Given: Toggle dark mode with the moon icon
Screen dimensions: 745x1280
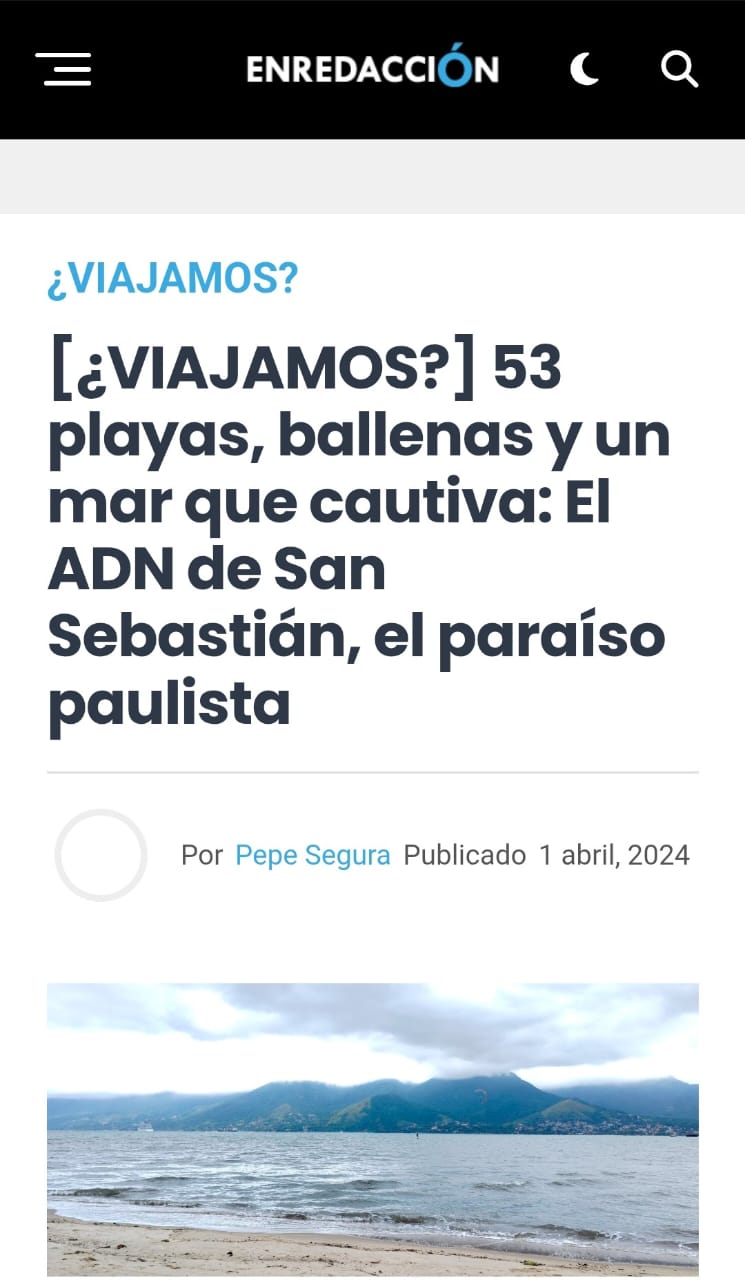Looking at the screenshot, I should point(585,69).
